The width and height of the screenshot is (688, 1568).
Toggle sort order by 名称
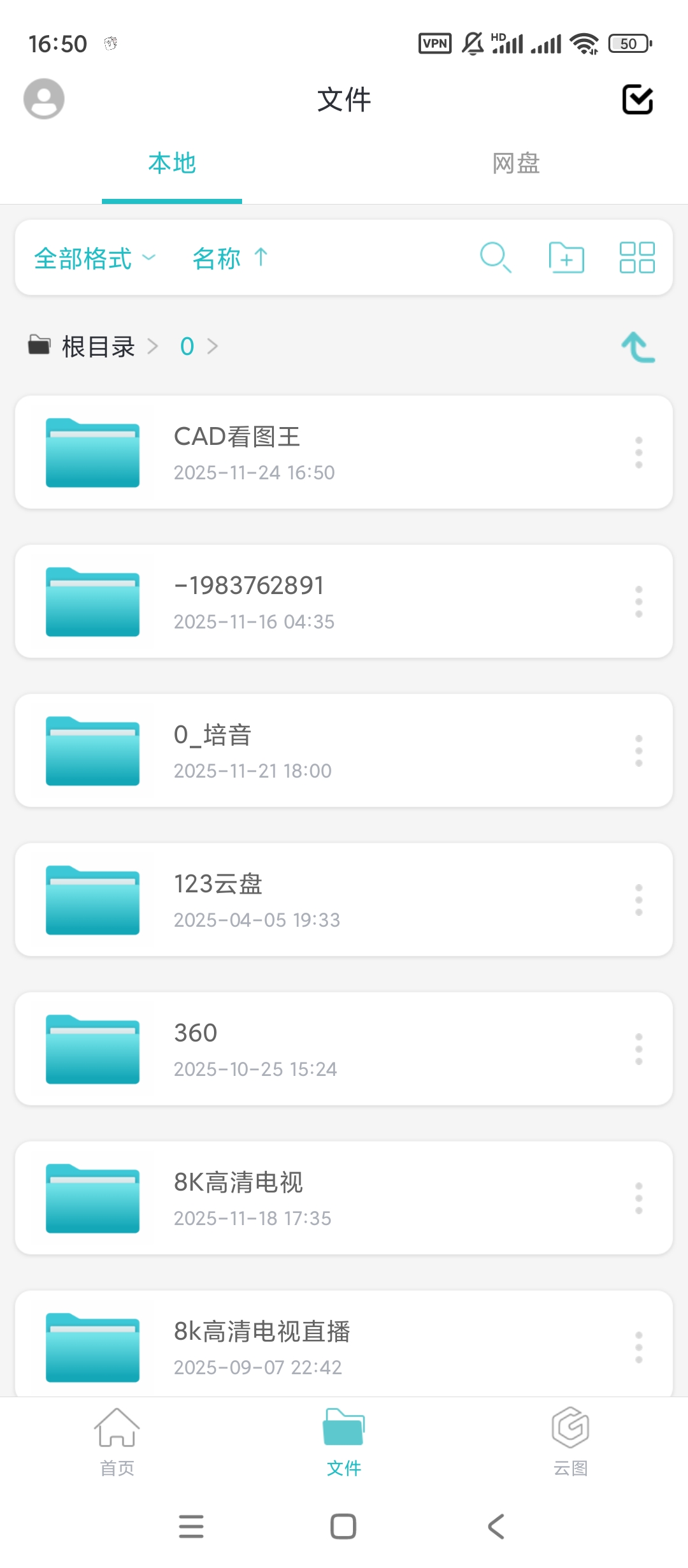click(x=230, y=258)
